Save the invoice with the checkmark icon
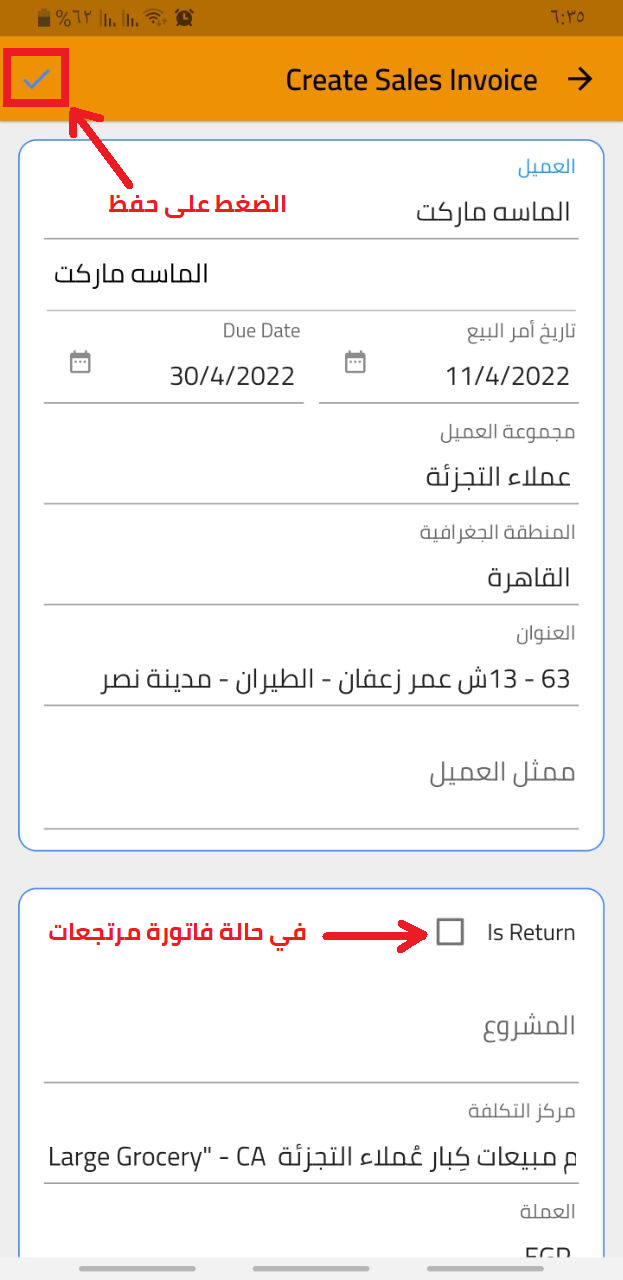The height and width of the screenshot is (1280, 623). [36, 78]
